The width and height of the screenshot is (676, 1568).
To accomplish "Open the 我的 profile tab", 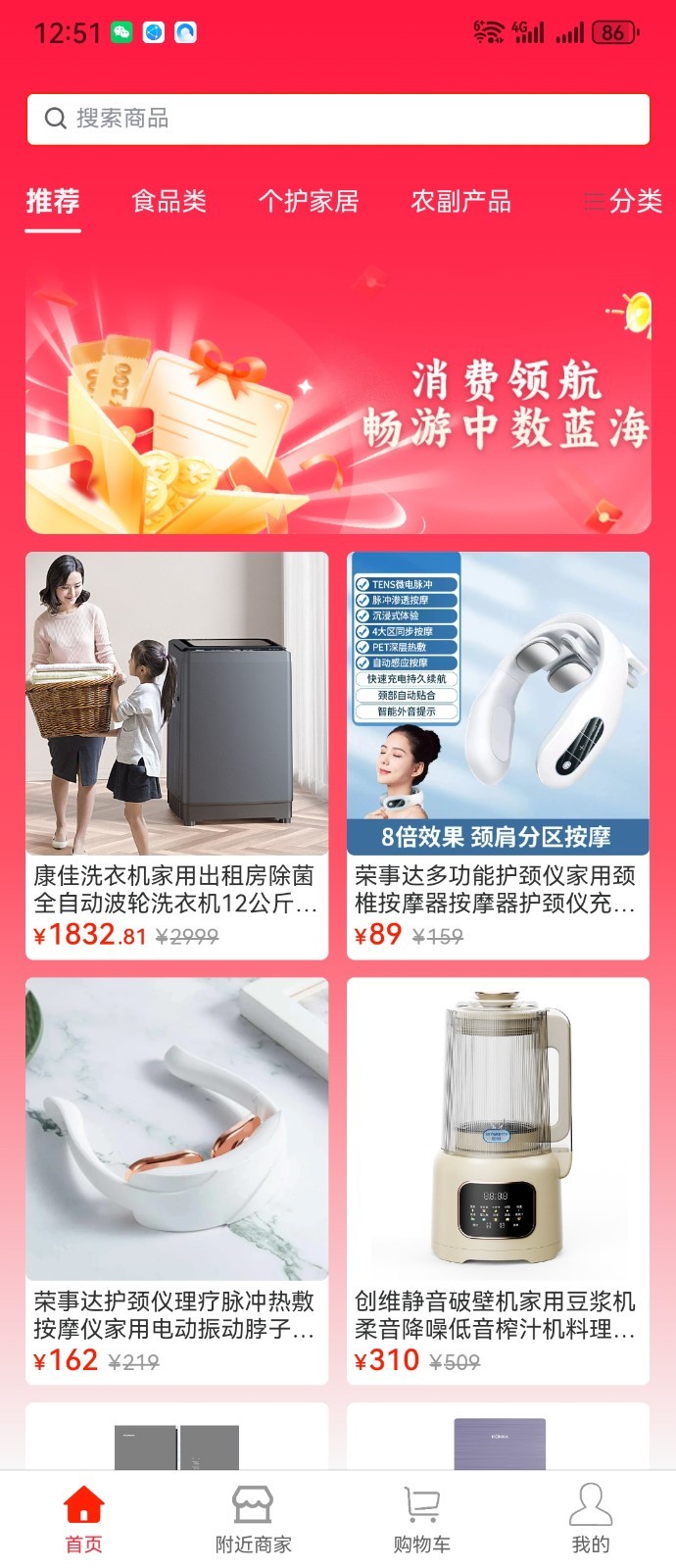I will (591, 1519).
